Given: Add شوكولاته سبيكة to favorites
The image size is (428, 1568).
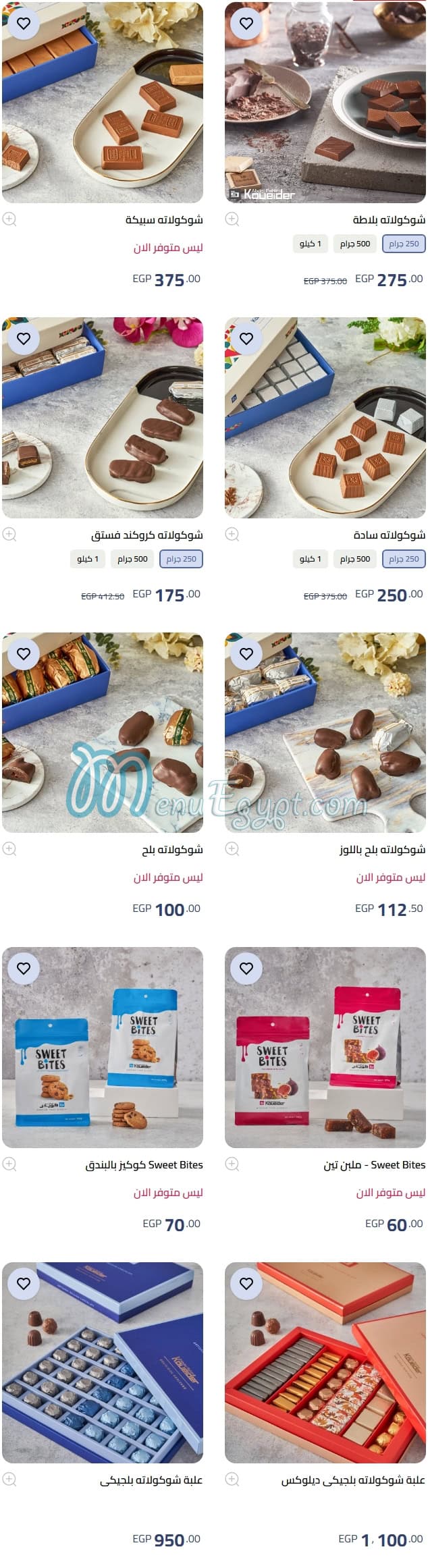Looking at the screenshot, I should pyautogui.click(x=24, y=24).
